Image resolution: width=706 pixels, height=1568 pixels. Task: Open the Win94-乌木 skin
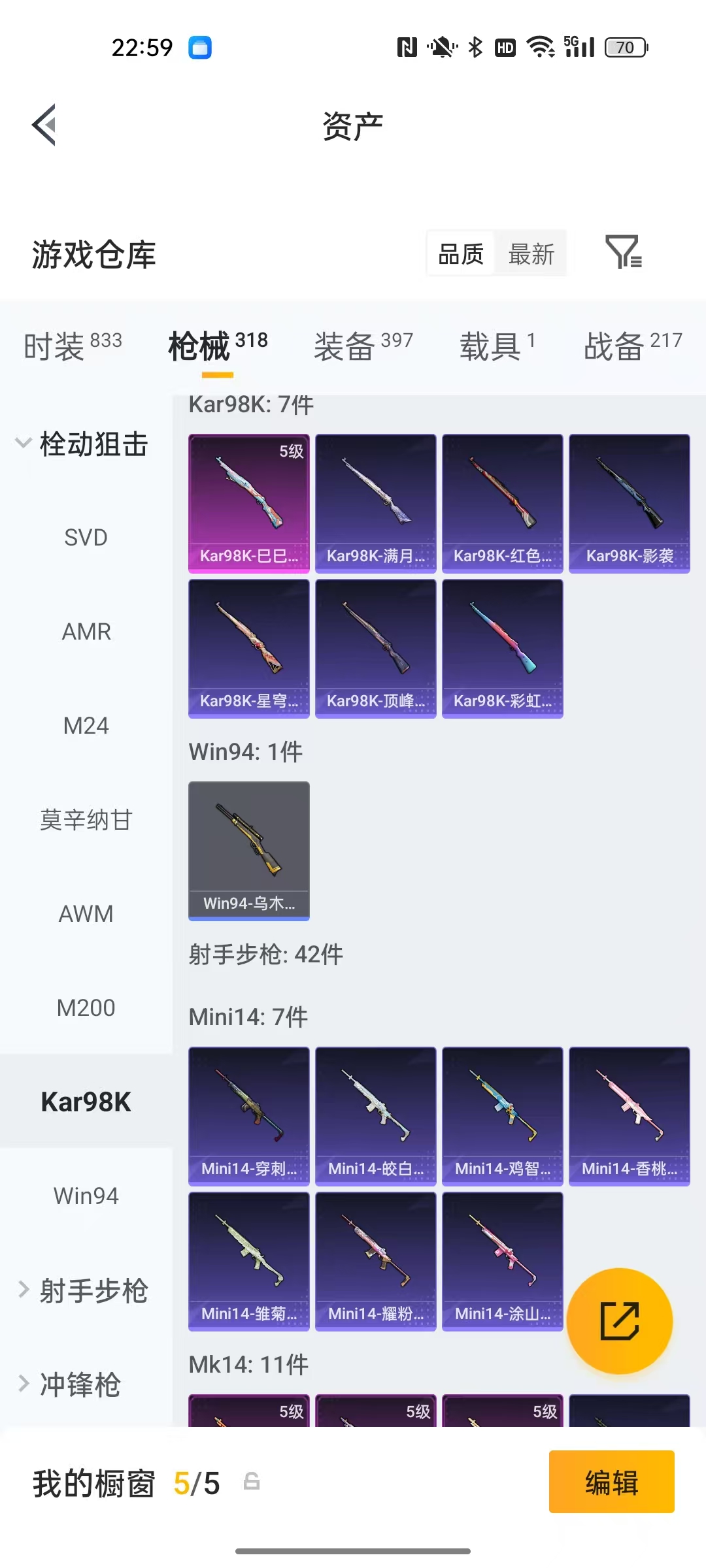click(x=249, y=851)
